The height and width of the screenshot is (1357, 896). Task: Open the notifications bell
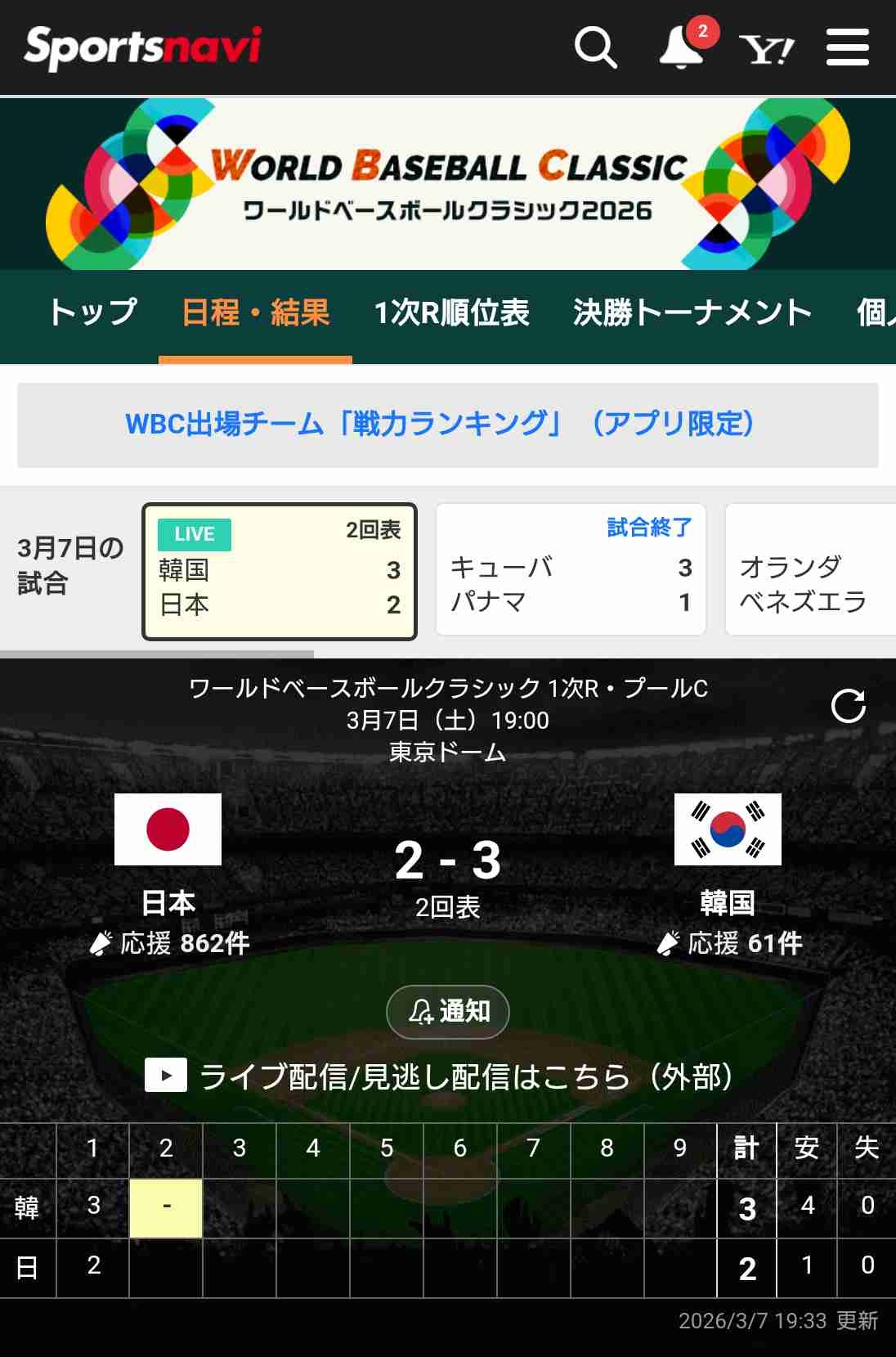(x=682, y=47)
